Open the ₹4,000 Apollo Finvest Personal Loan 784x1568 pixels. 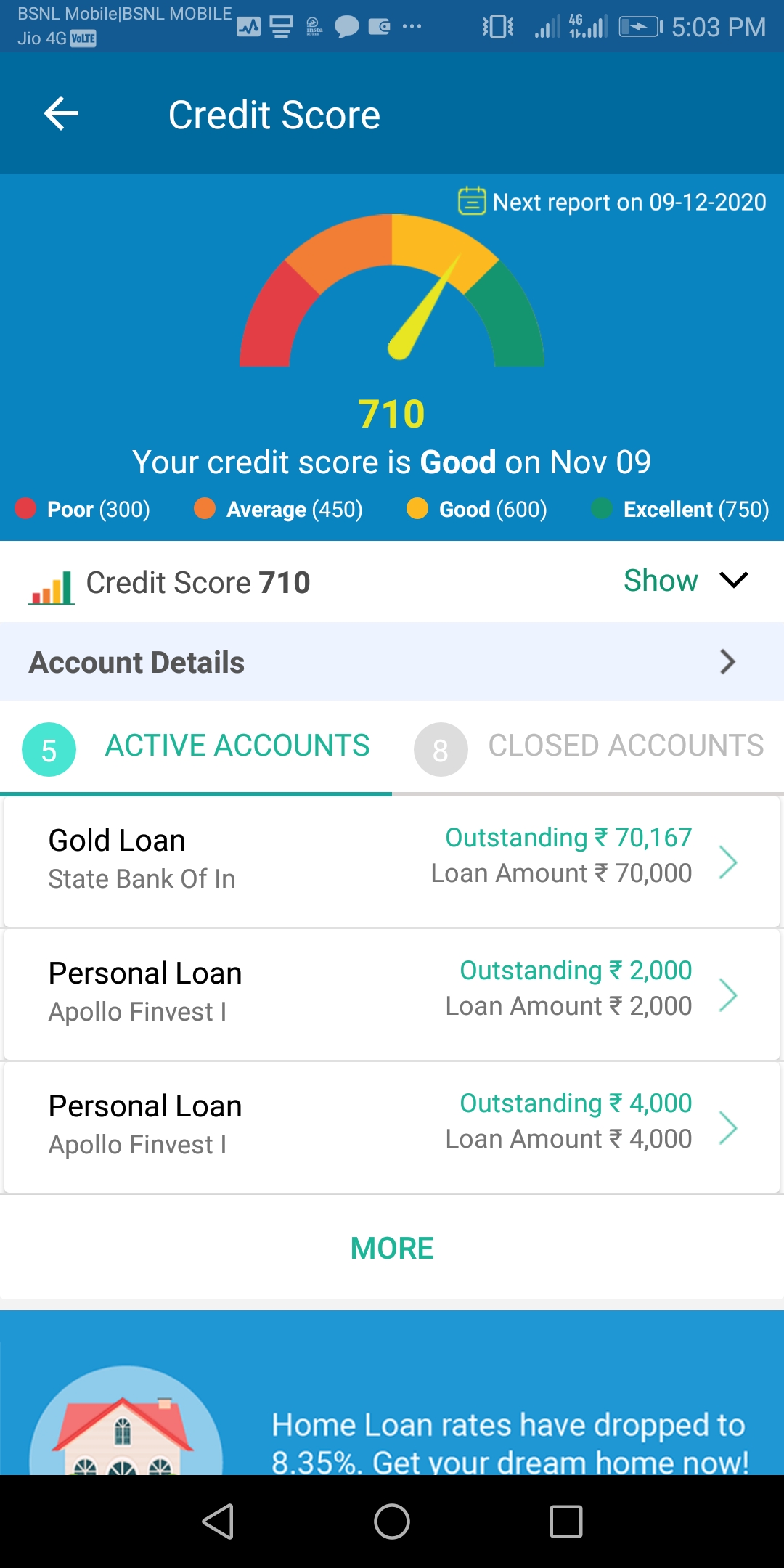point(392,1127)
